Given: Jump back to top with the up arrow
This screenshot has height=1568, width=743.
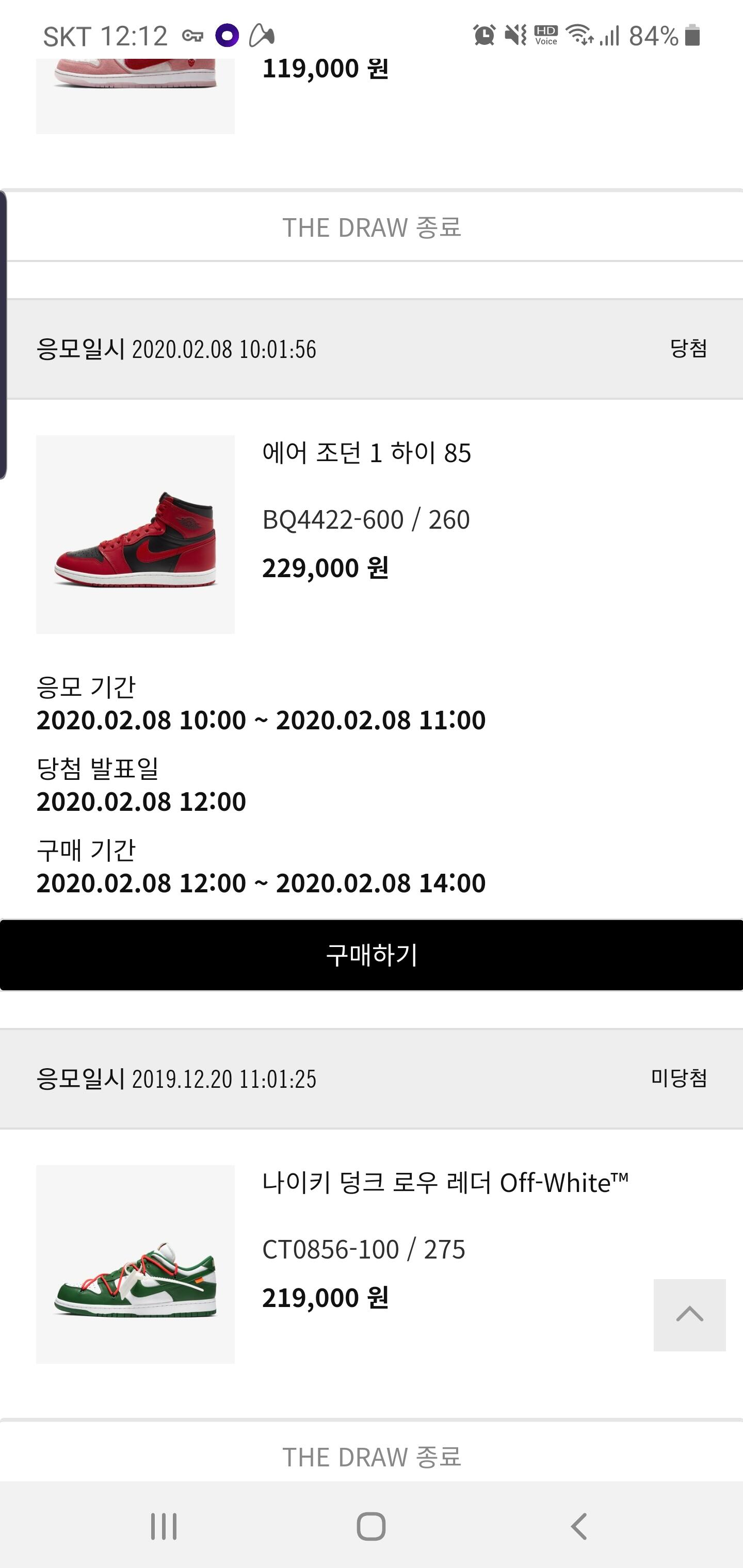Looking at the screenshot, I should 689,1315.
